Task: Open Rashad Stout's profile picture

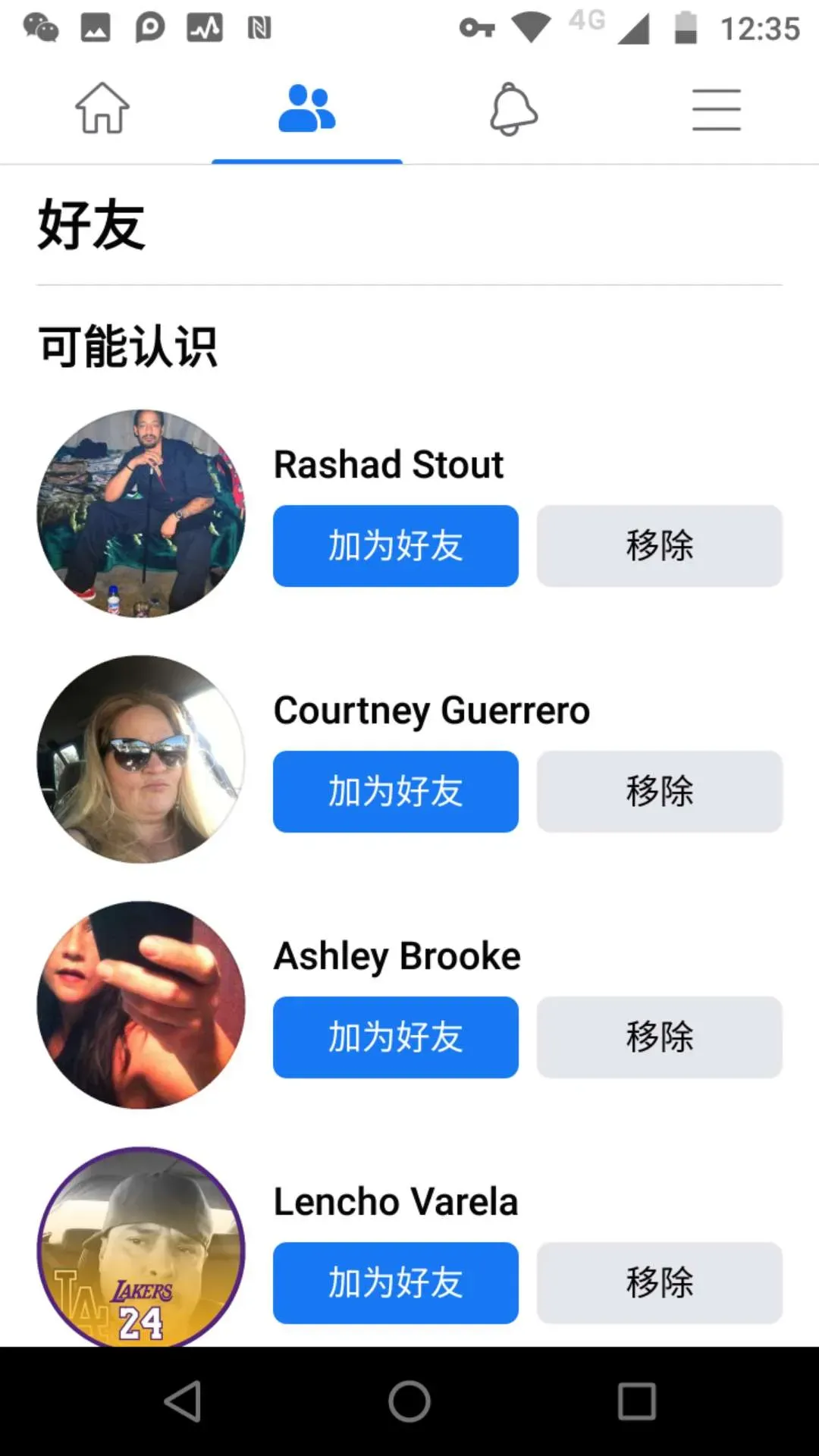Action: click(141, 514)
